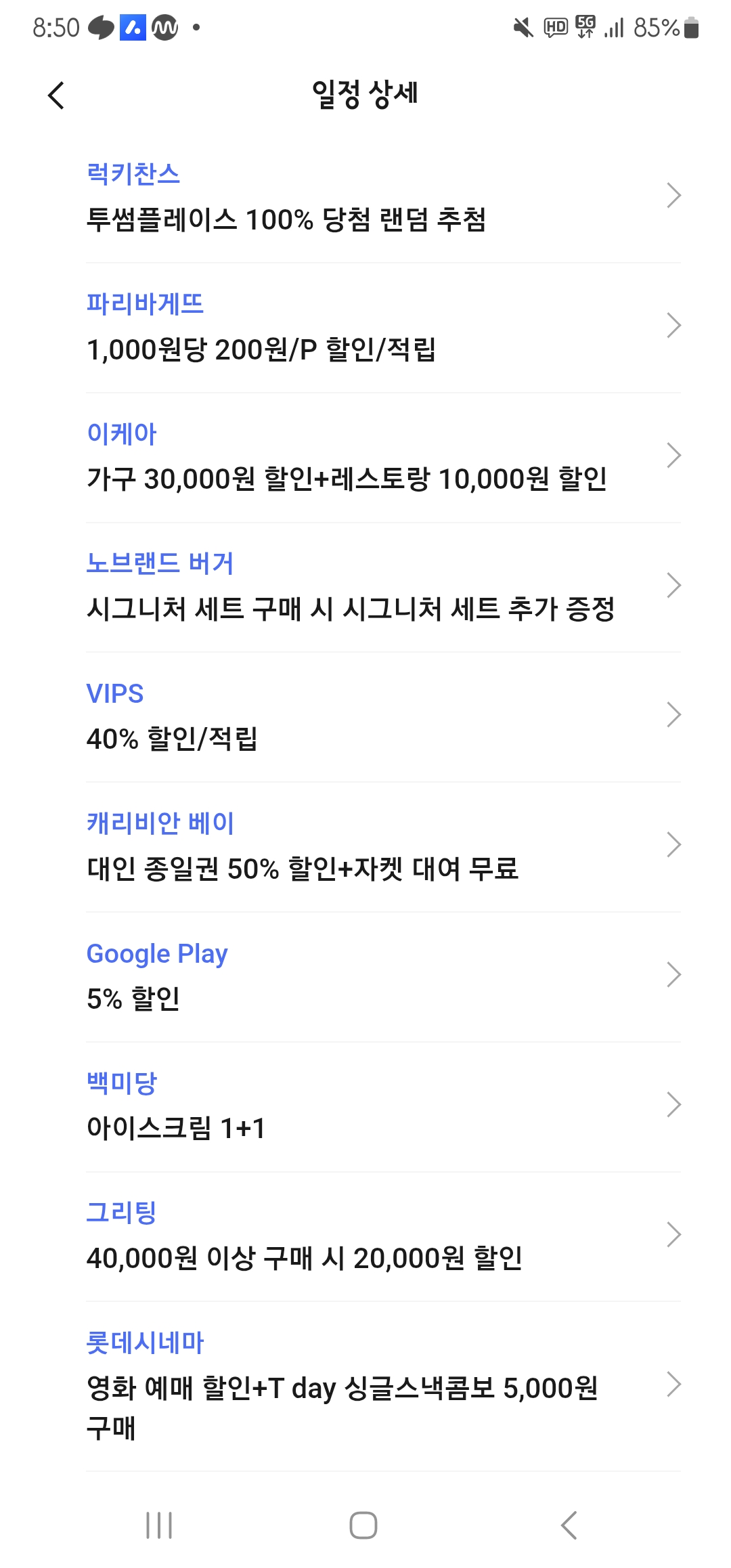Tap the system home button

pyautogui.click(x=363, y=1525)
